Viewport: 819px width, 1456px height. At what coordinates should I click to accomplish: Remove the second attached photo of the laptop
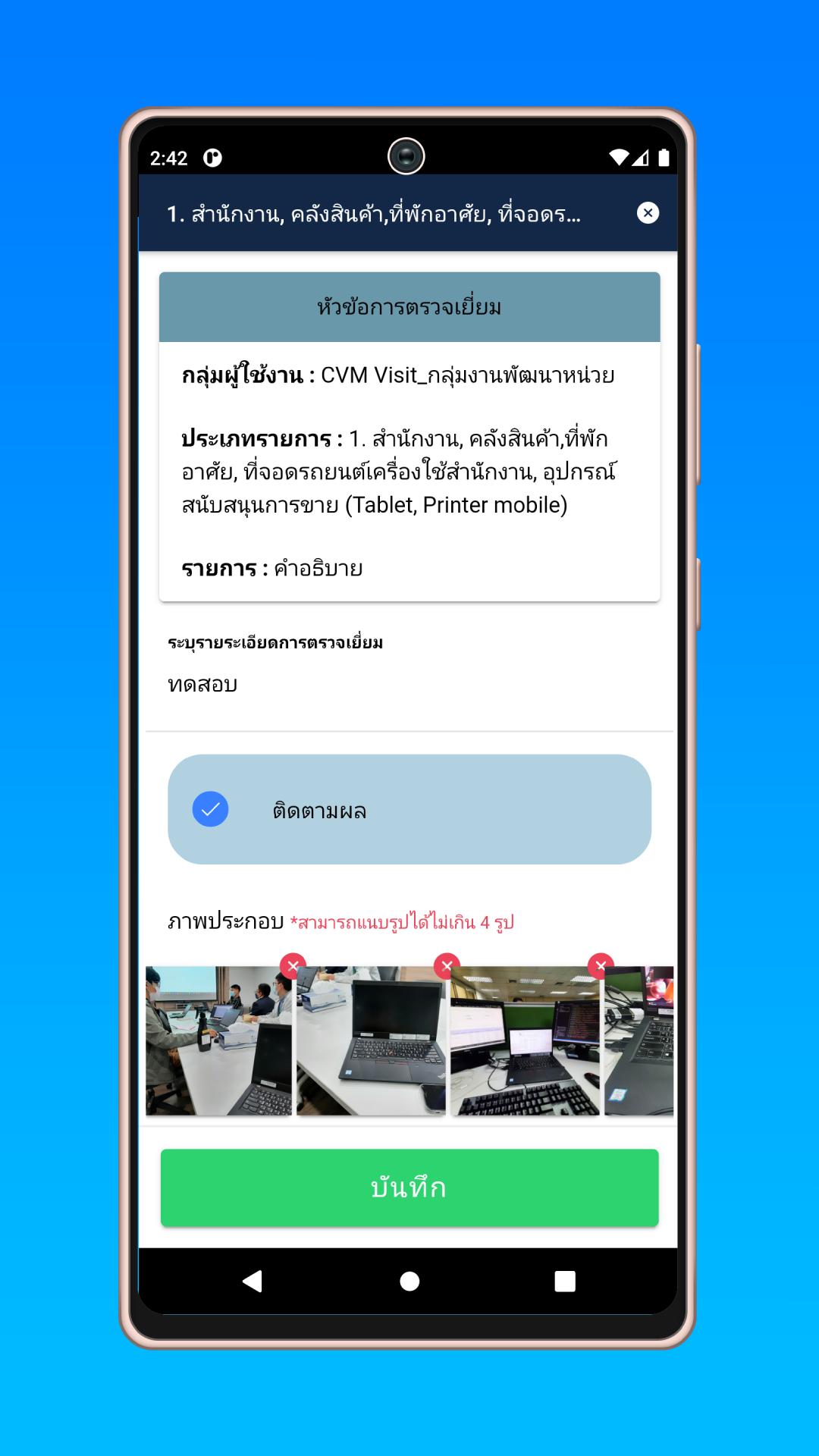click(447, 965)
